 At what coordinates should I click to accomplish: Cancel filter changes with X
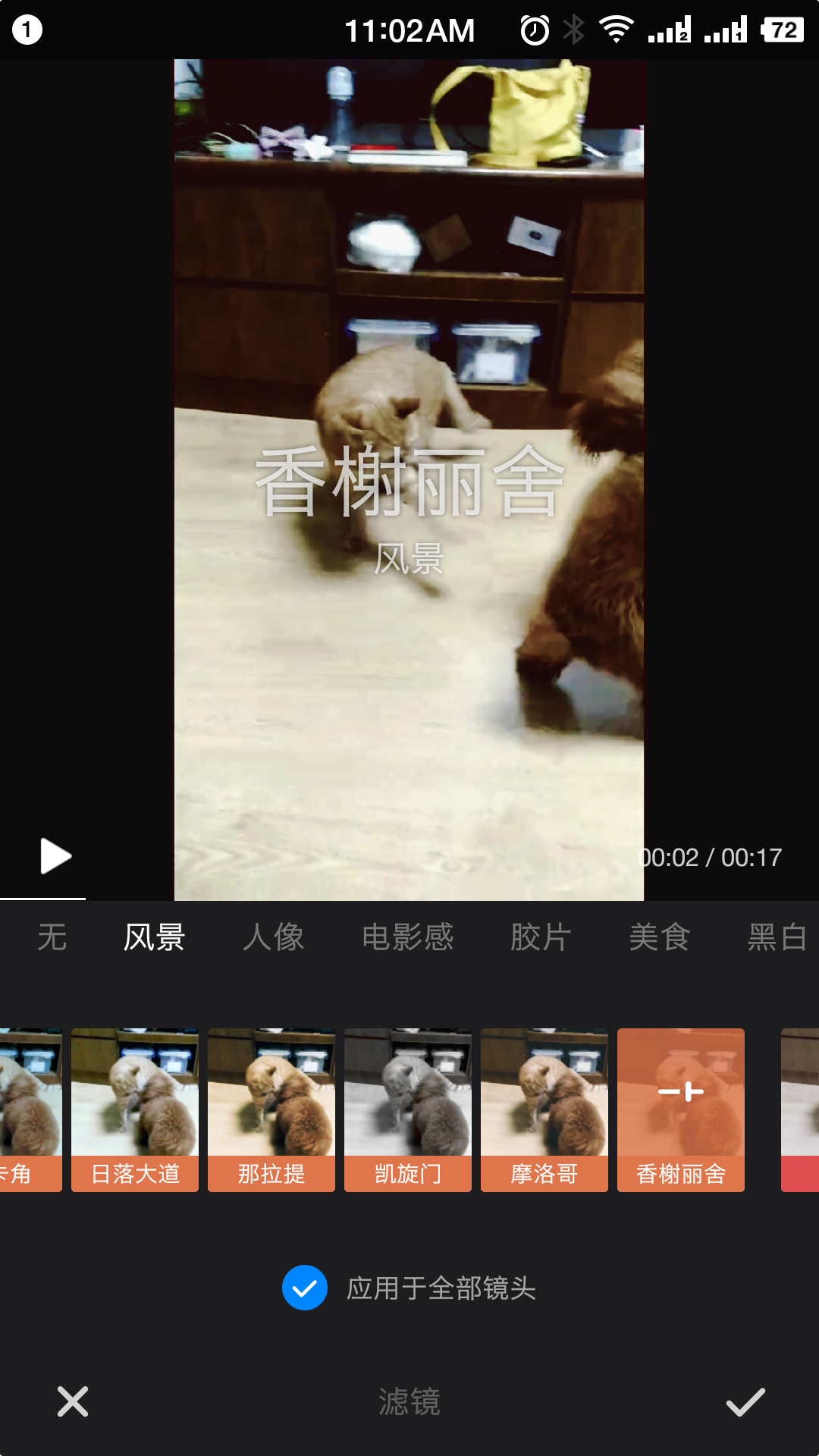(x=73, y=1401)
